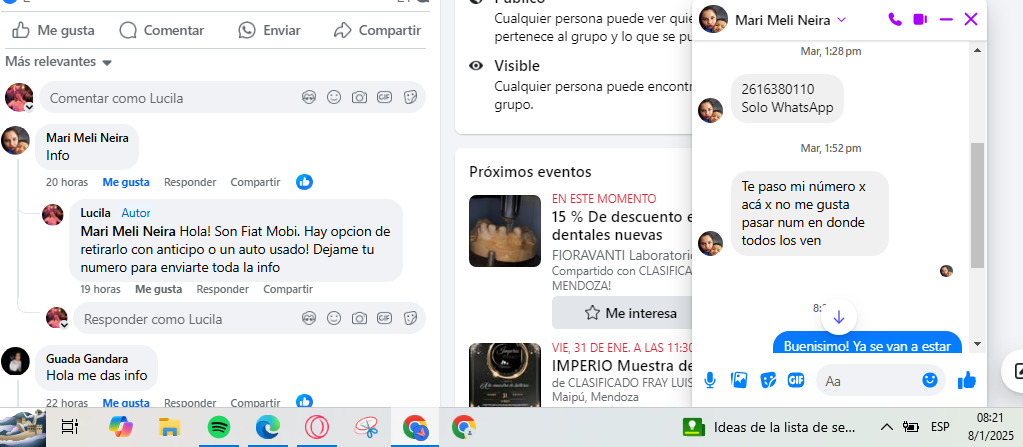Close the Mari Meli Neira chat window
This screenshot has width=1023, height=447.
coord(970,19)
